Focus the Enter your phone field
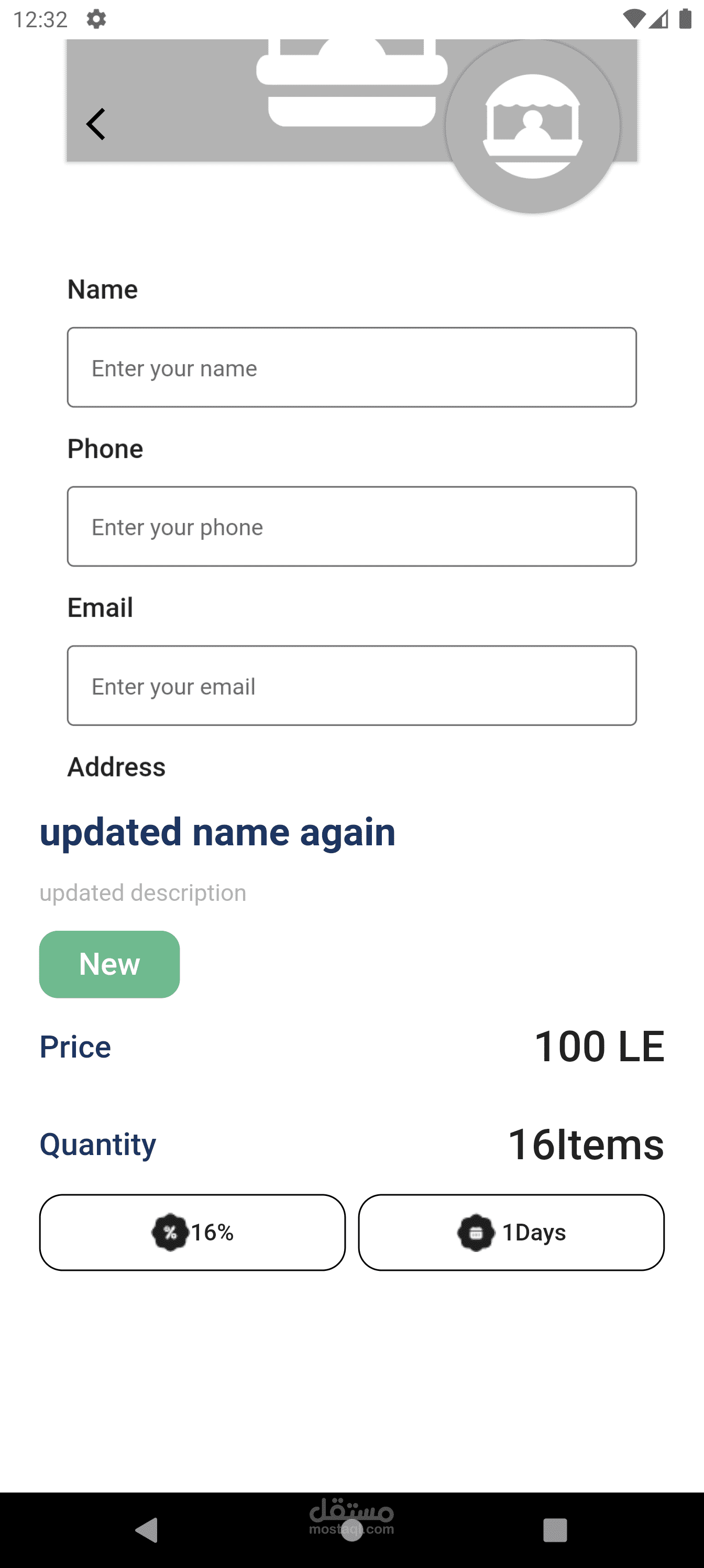The image size is (704, 1568). click(351, 527)
